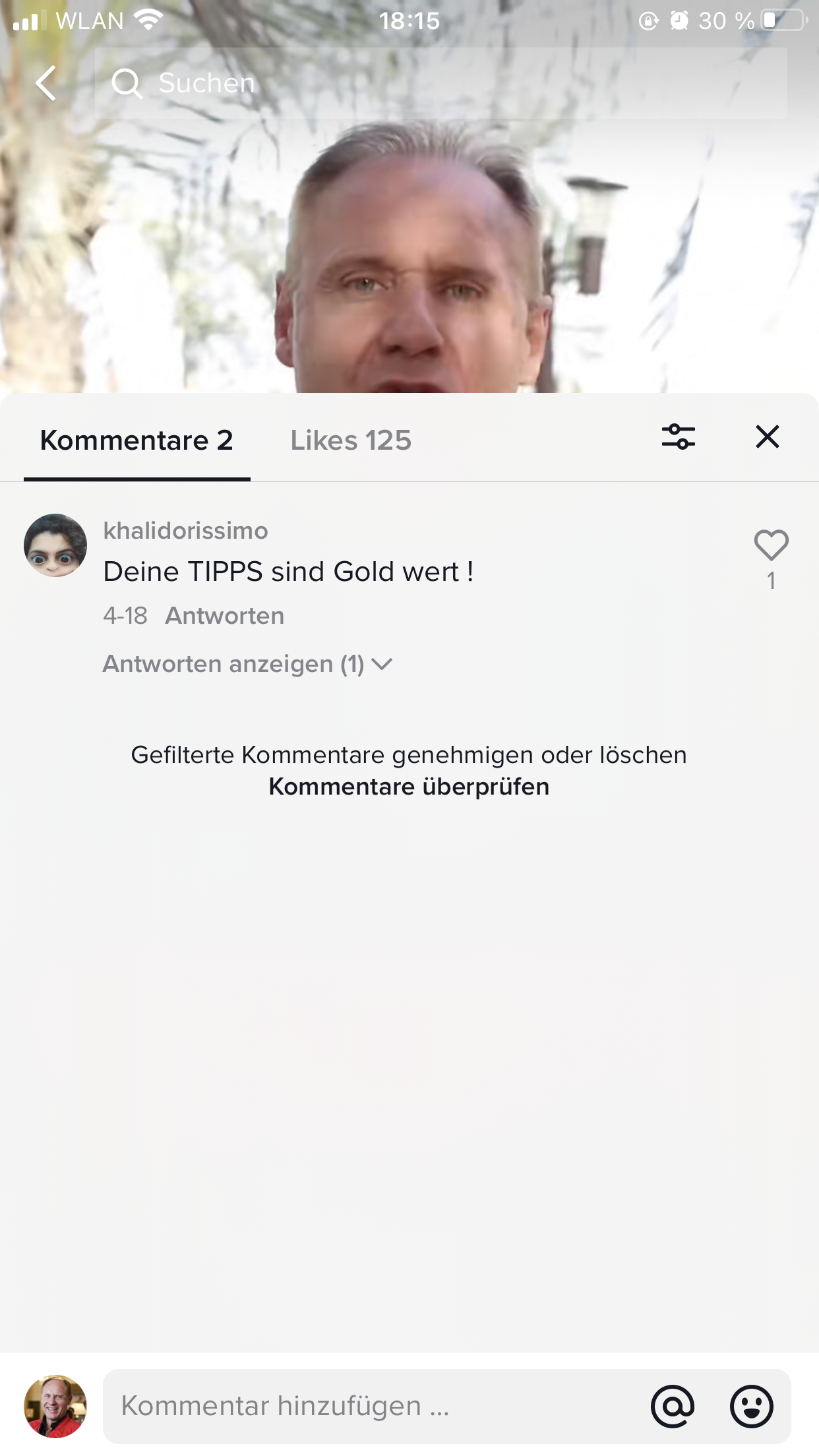This screenshot has height=1456, width=819.
Task: Select the Kommentare 2 tab
Action: 136,440
